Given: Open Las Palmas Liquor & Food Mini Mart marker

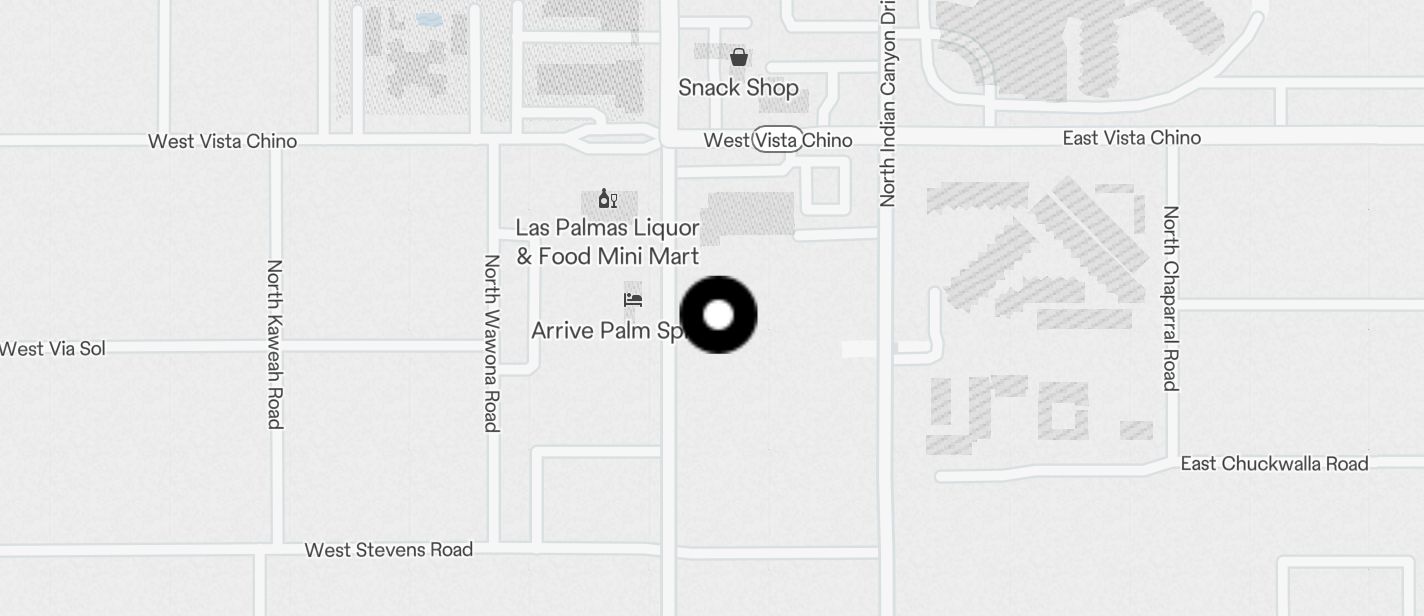Looking at the screenshot, I should [606, 198].
